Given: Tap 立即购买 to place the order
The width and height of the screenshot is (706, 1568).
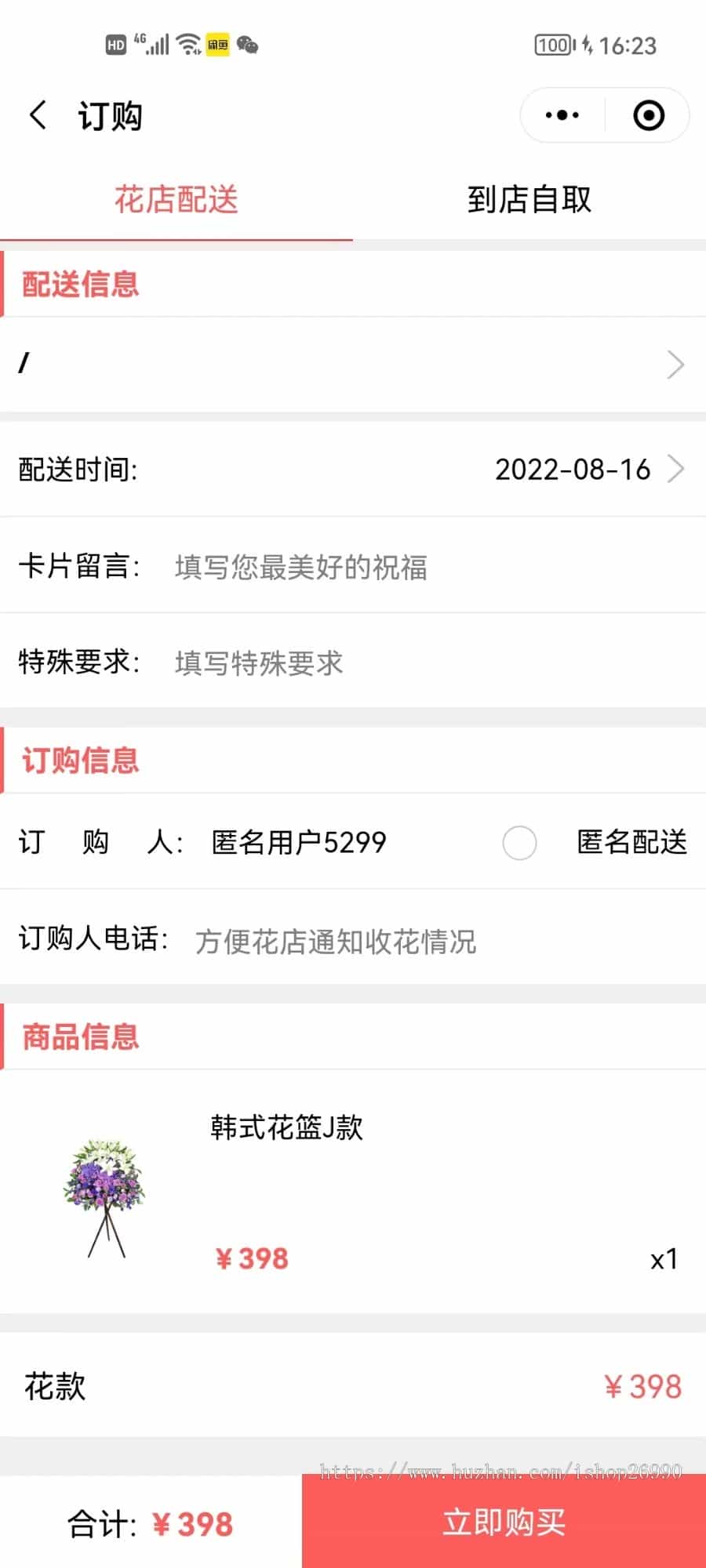Looking at the screenshot, I should (504, 1522).
